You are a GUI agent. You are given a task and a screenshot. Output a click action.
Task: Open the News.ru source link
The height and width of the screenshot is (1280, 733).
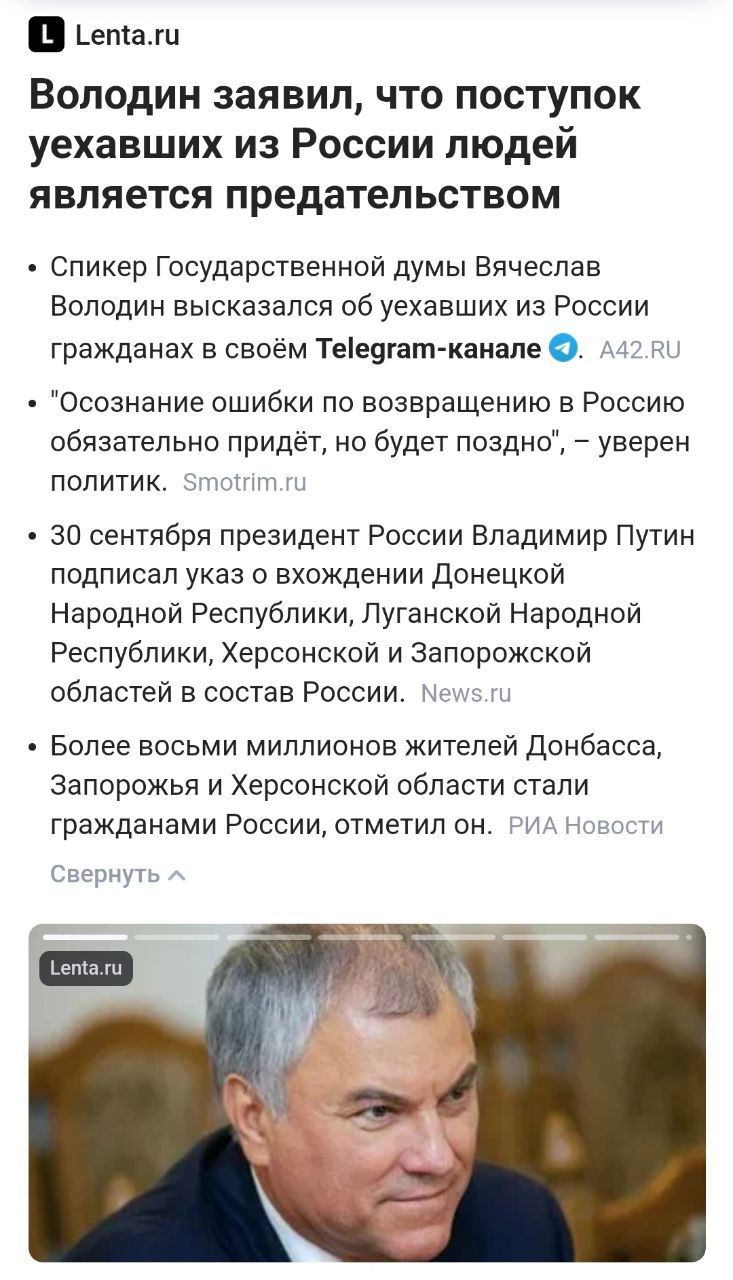point(466,693)
